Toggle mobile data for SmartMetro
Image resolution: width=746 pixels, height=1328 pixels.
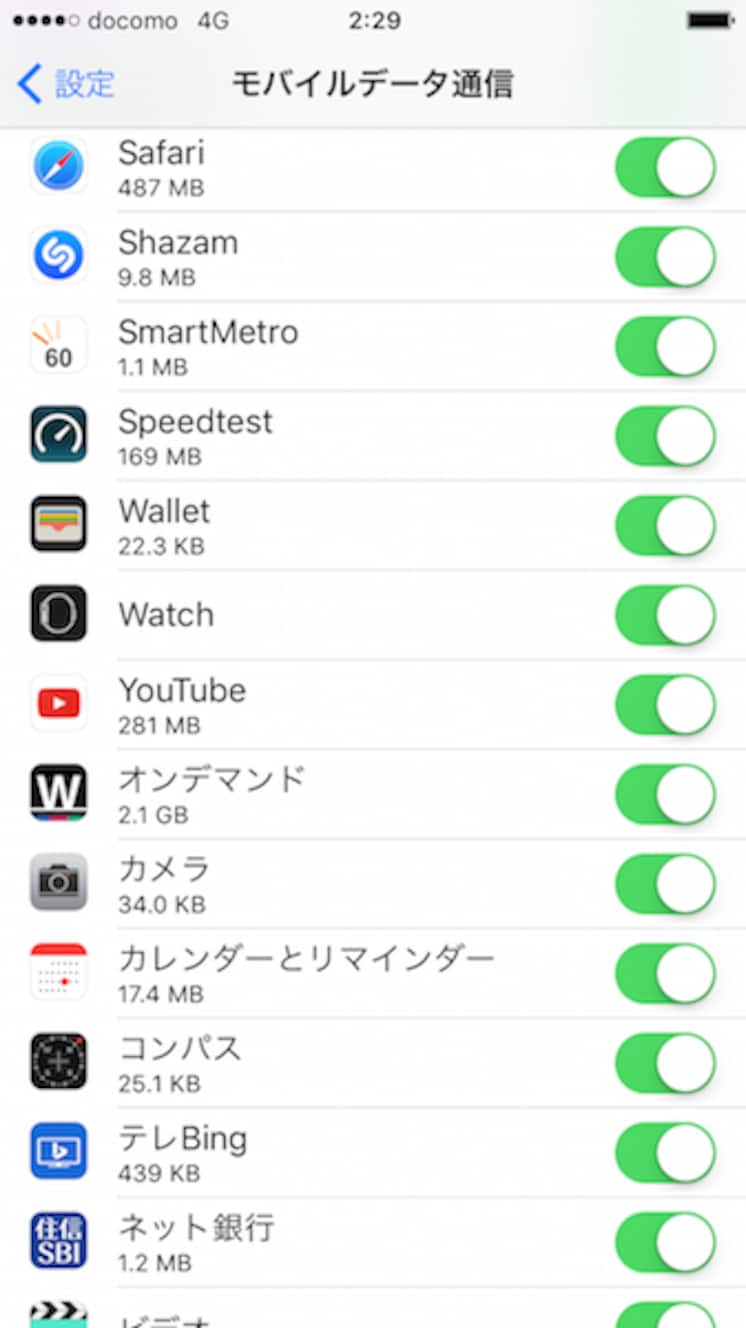coord(665,346)
